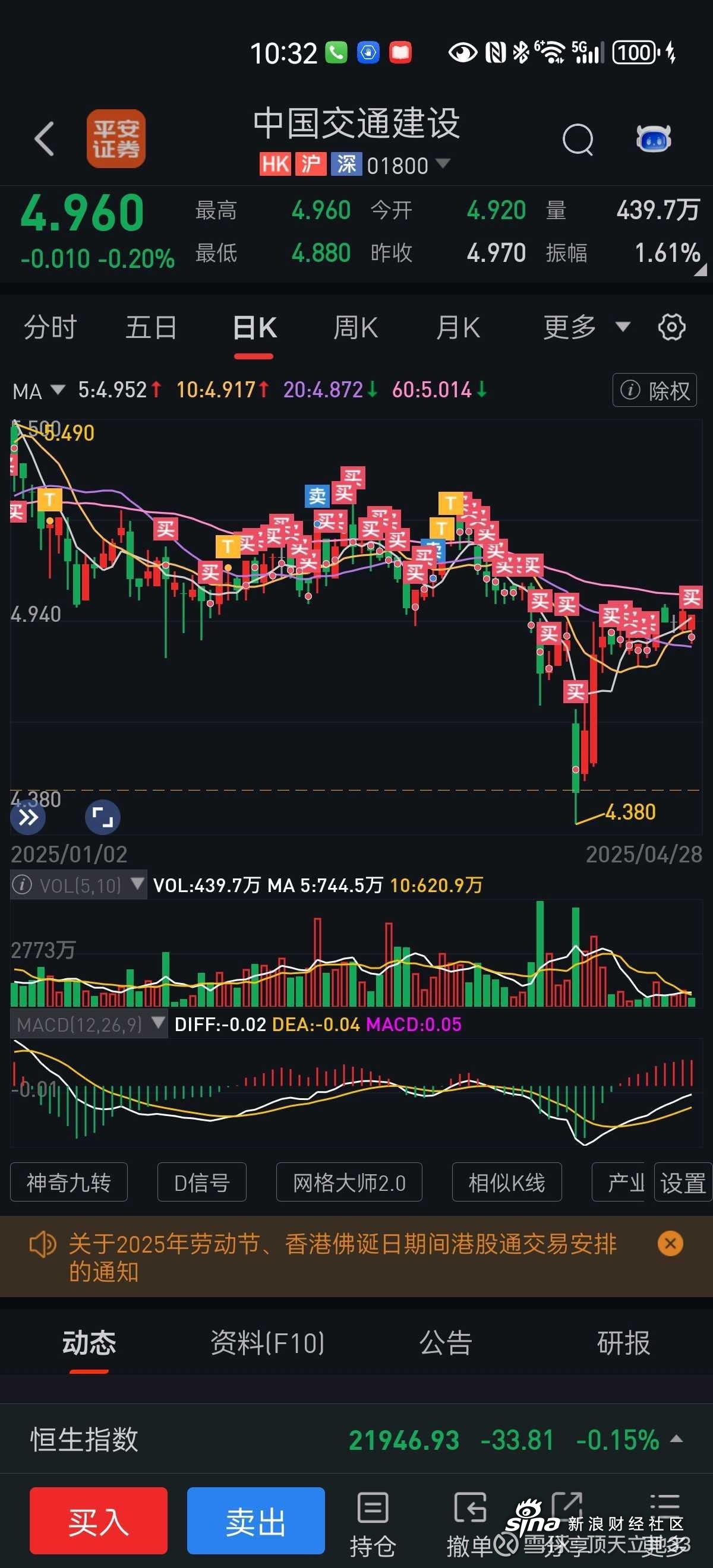Expand the 01800 stock code dropdown

tap(443, 164)
